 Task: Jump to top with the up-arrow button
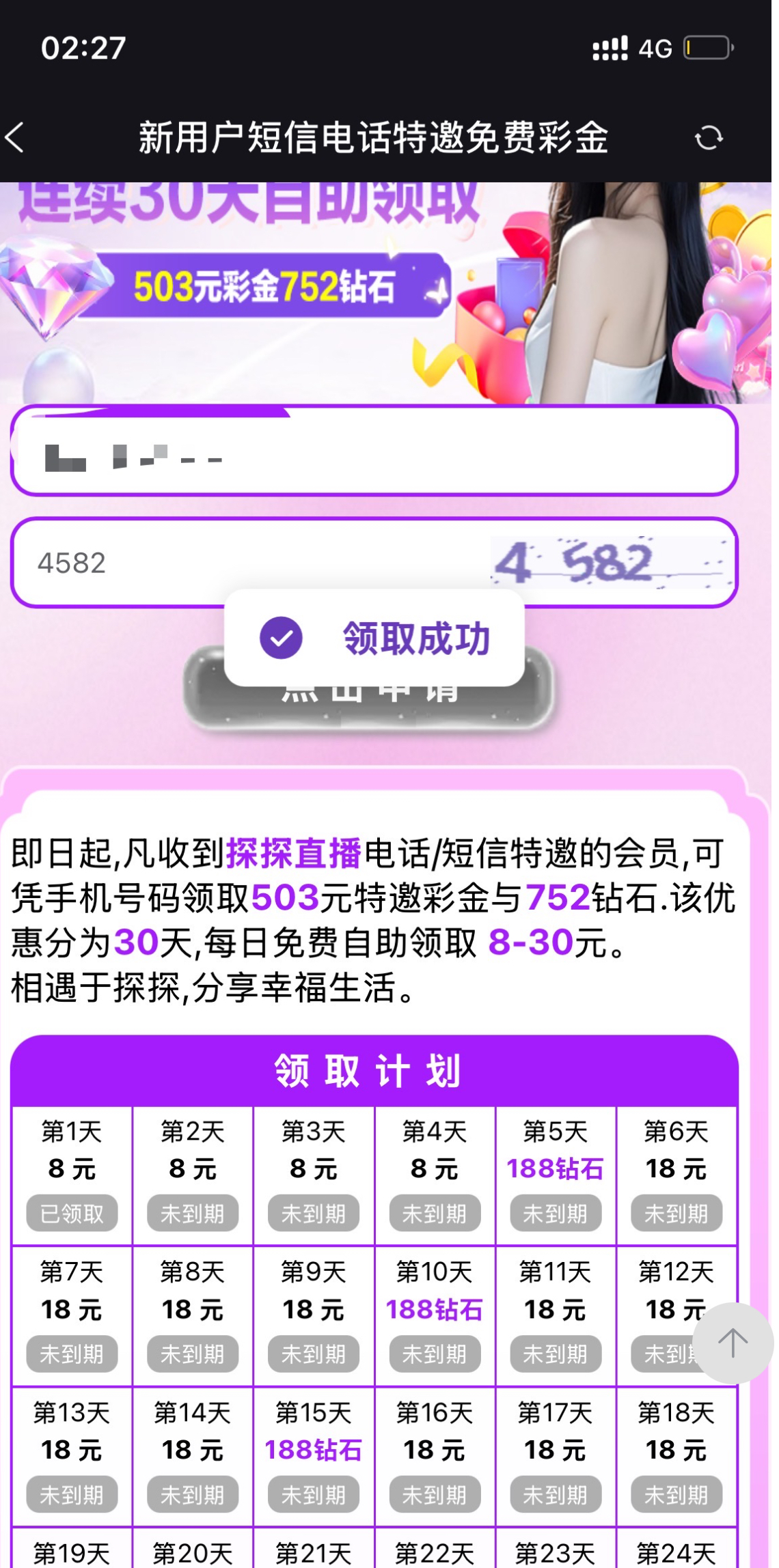732,1343
